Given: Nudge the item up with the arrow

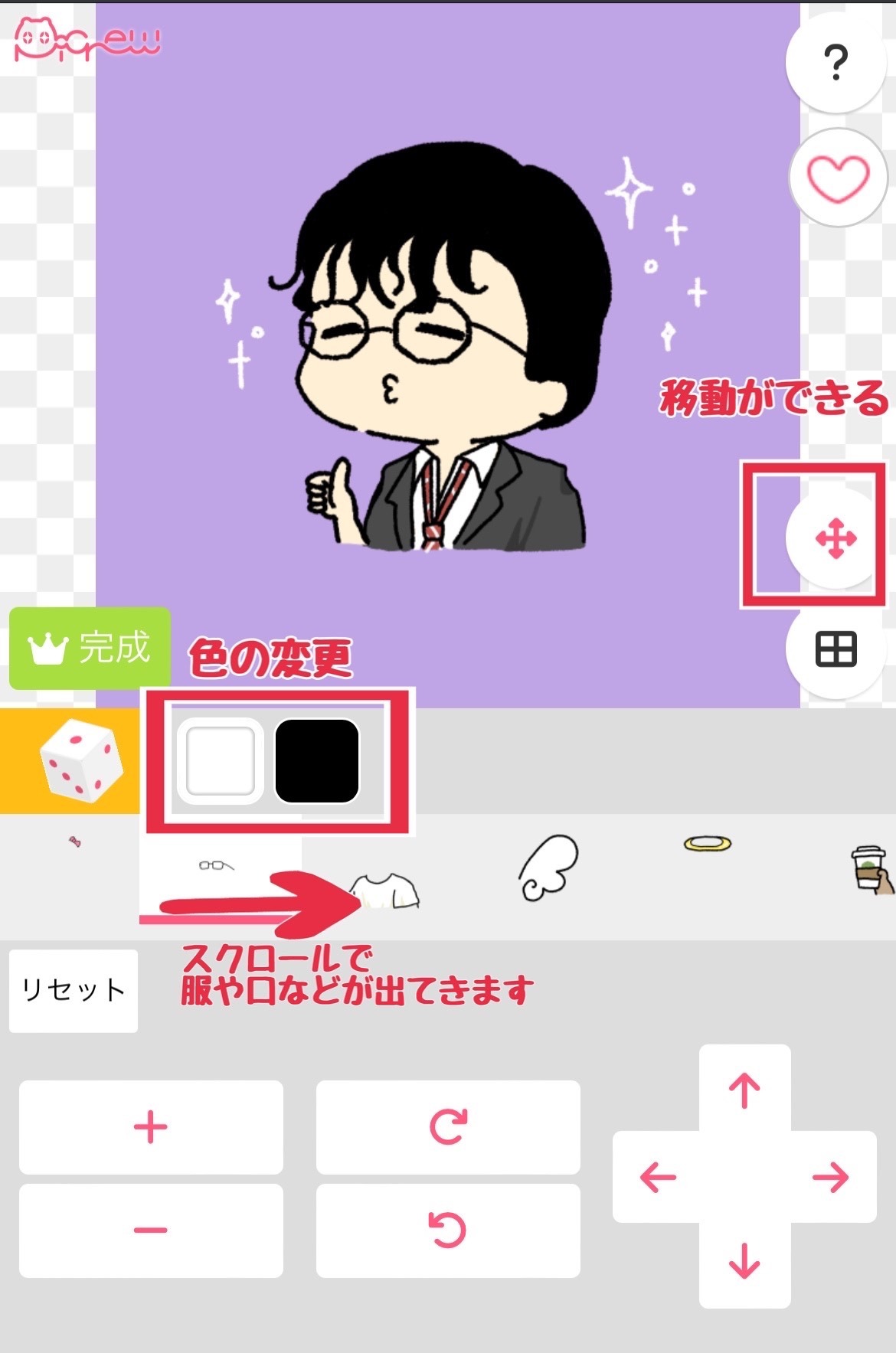Looking at the screenshot, I should [x=744, y=1090].
